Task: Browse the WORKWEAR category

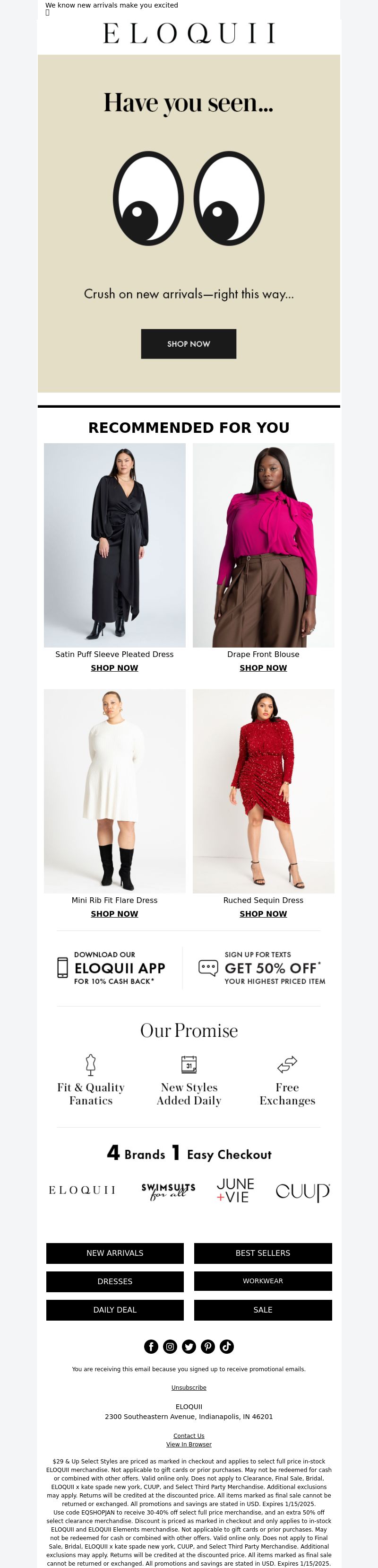Action: point(263,1281)
